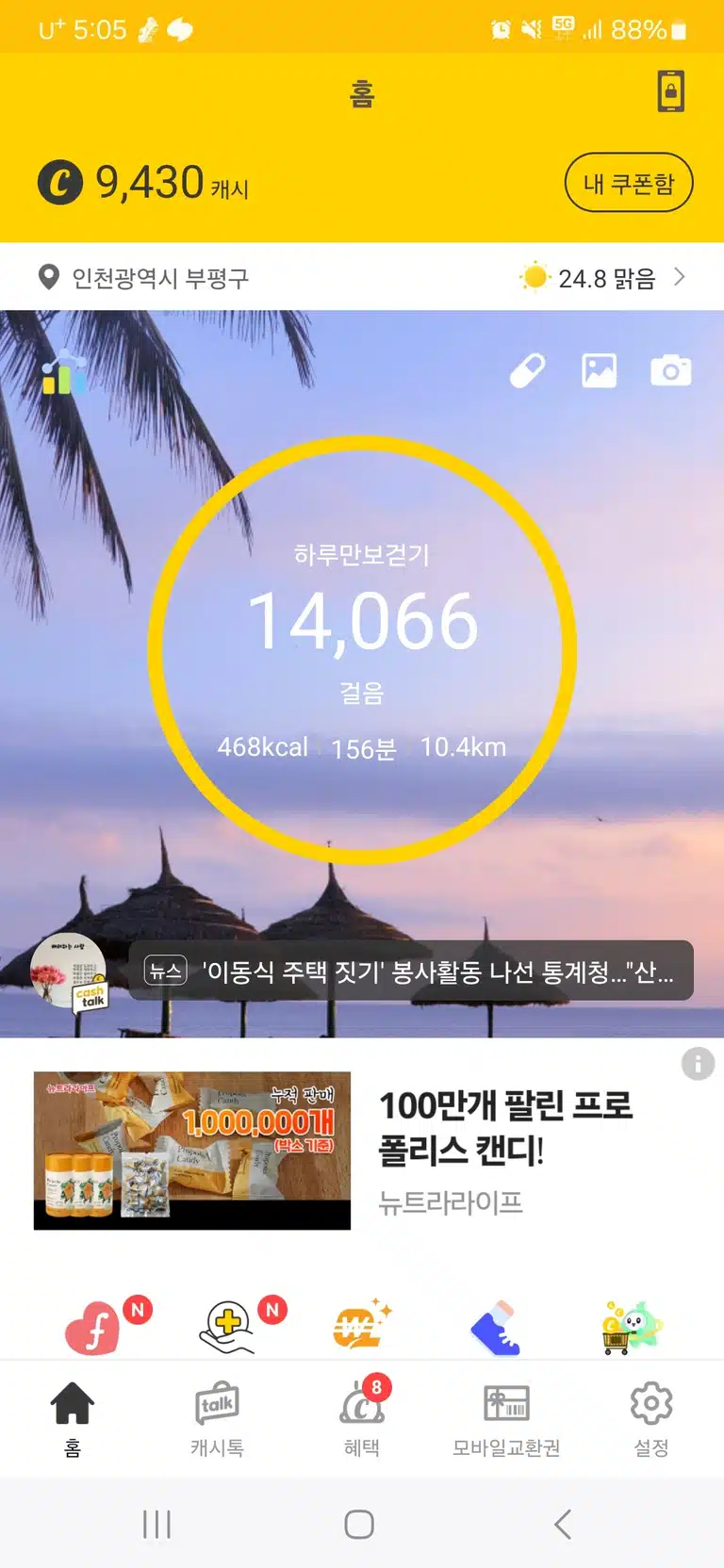Open the step statistics chart icon
Screen dimensions: 724x1568
[x=64, y=371]
